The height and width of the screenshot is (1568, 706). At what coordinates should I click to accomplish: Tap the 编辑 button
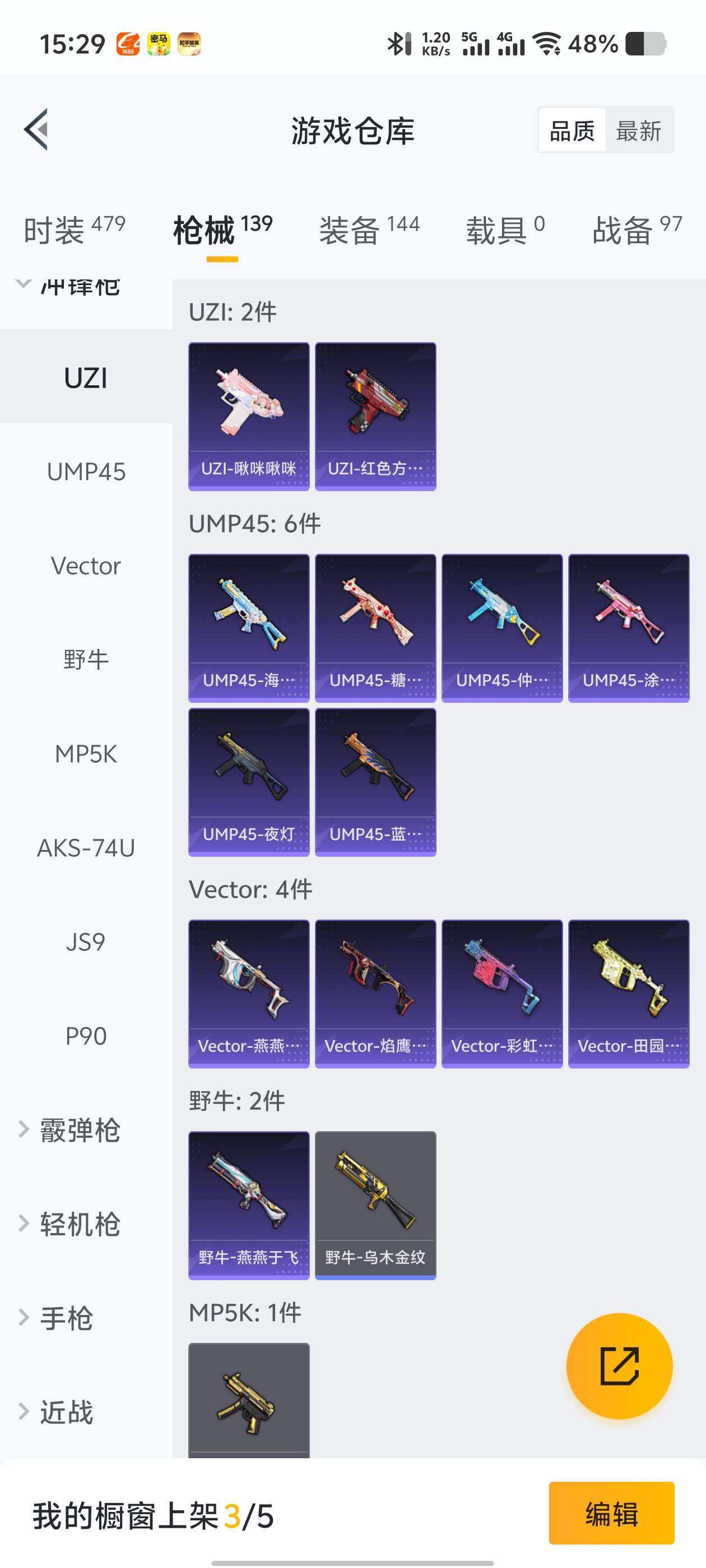[611, 1513]
